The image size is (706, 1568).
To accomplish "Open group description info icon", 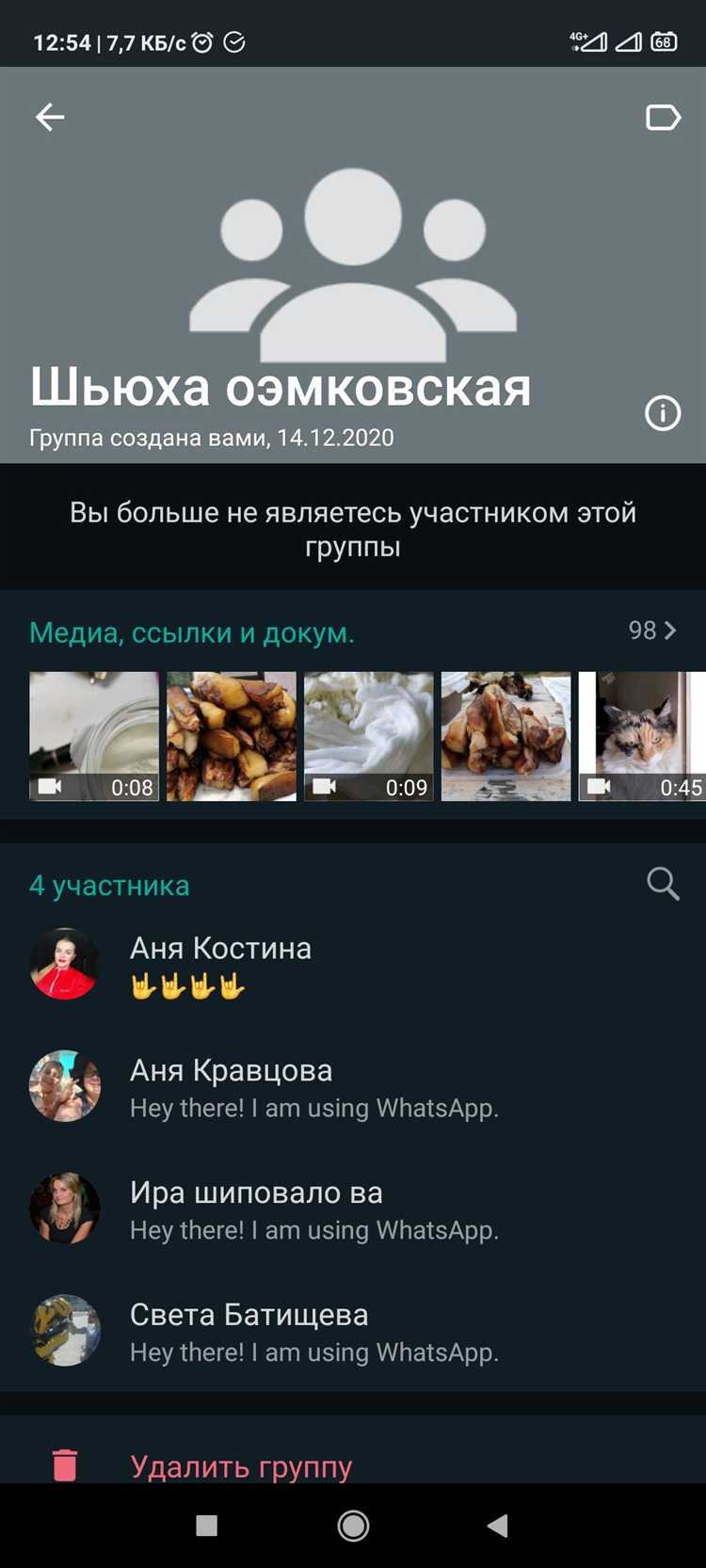I will pos(663,412).
